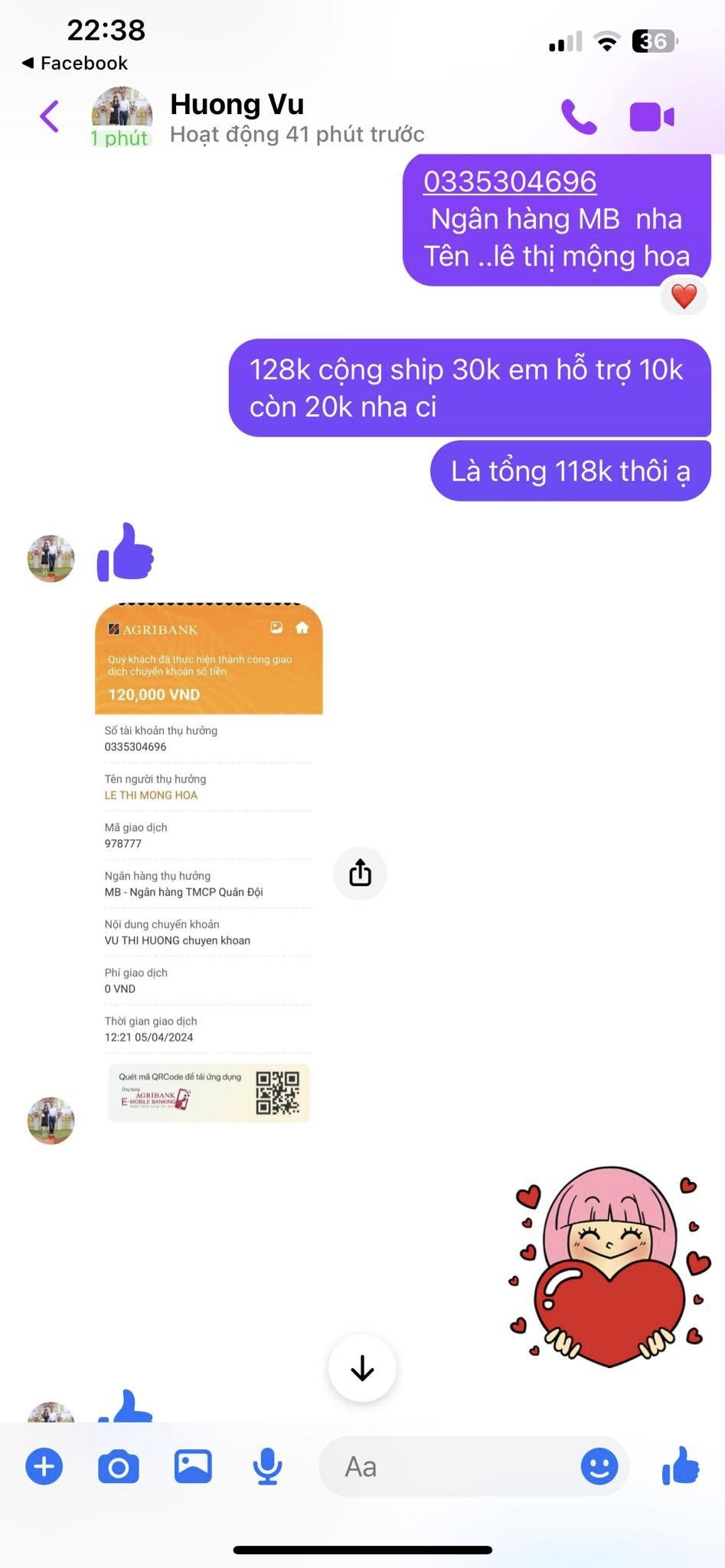The height and width of the screenshot is (1568, 725).
Task: Return to Facebook via the back link
Action: [x=75, y=63]
